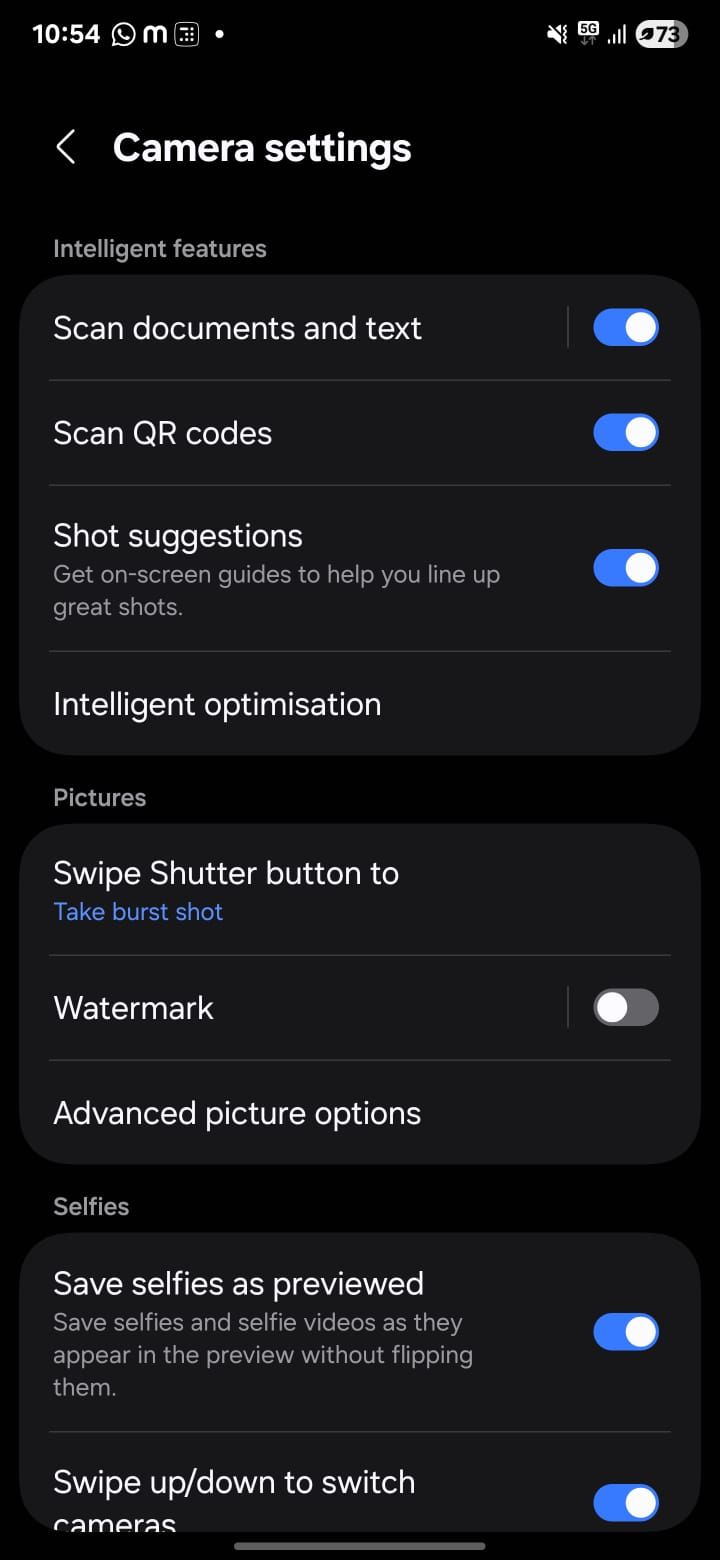Image resolution: width=720 pixels, height=1560 pixels.
Task: Turn off Save selfies as previewed
Action: [x=625, y=1332]
